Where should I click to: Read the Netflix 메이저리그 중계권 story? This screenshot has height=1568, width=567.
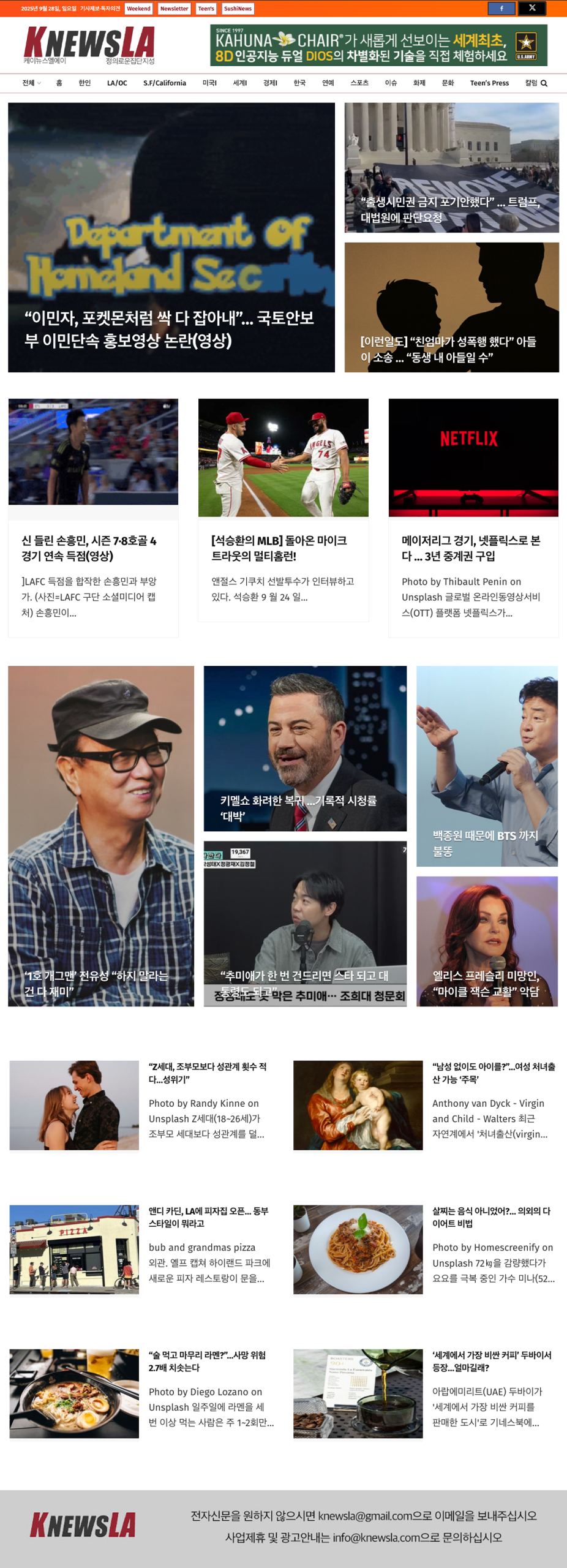470,548
